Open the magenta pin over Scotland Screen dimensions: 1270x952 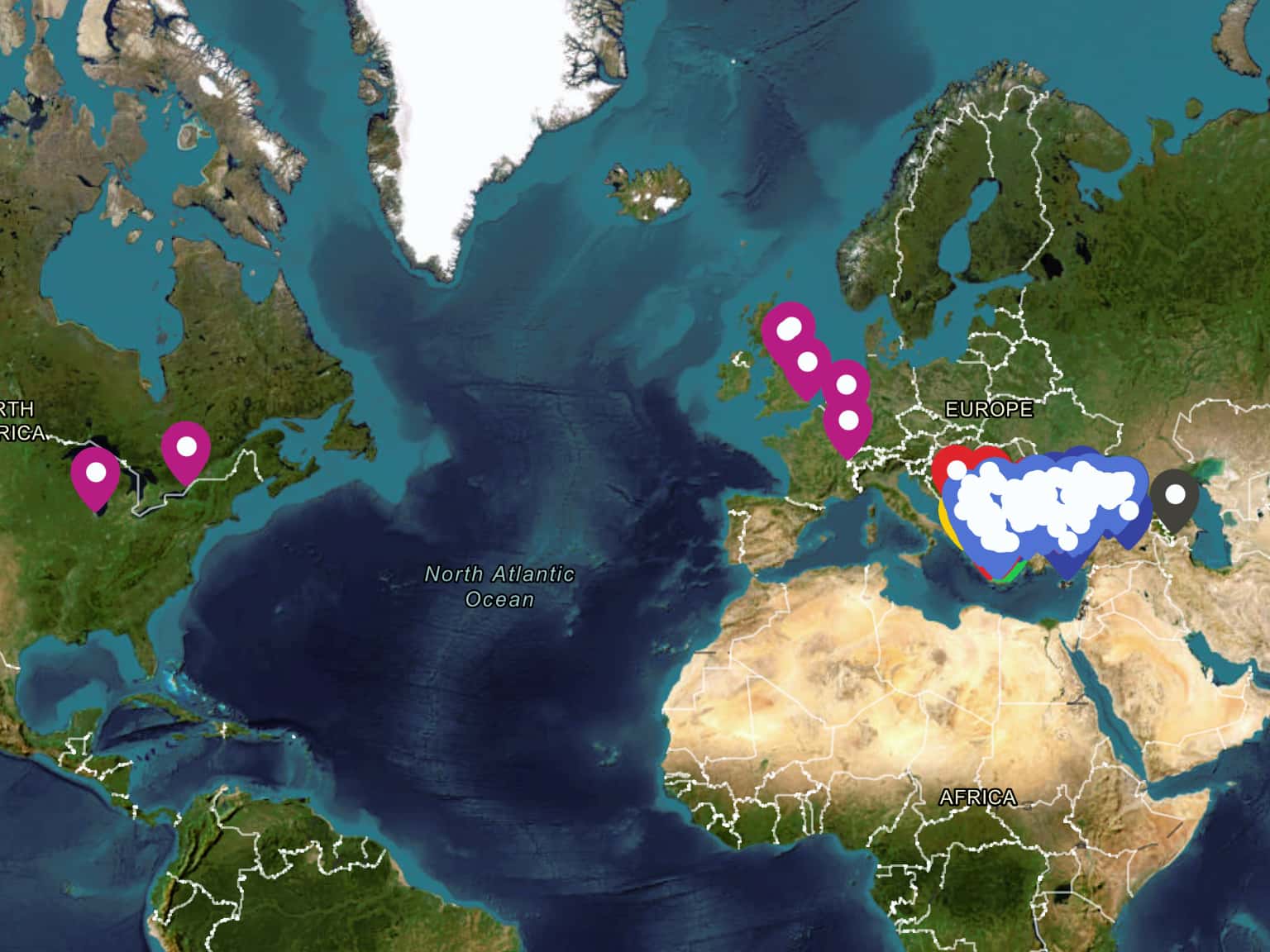click(x=788, y=328)
